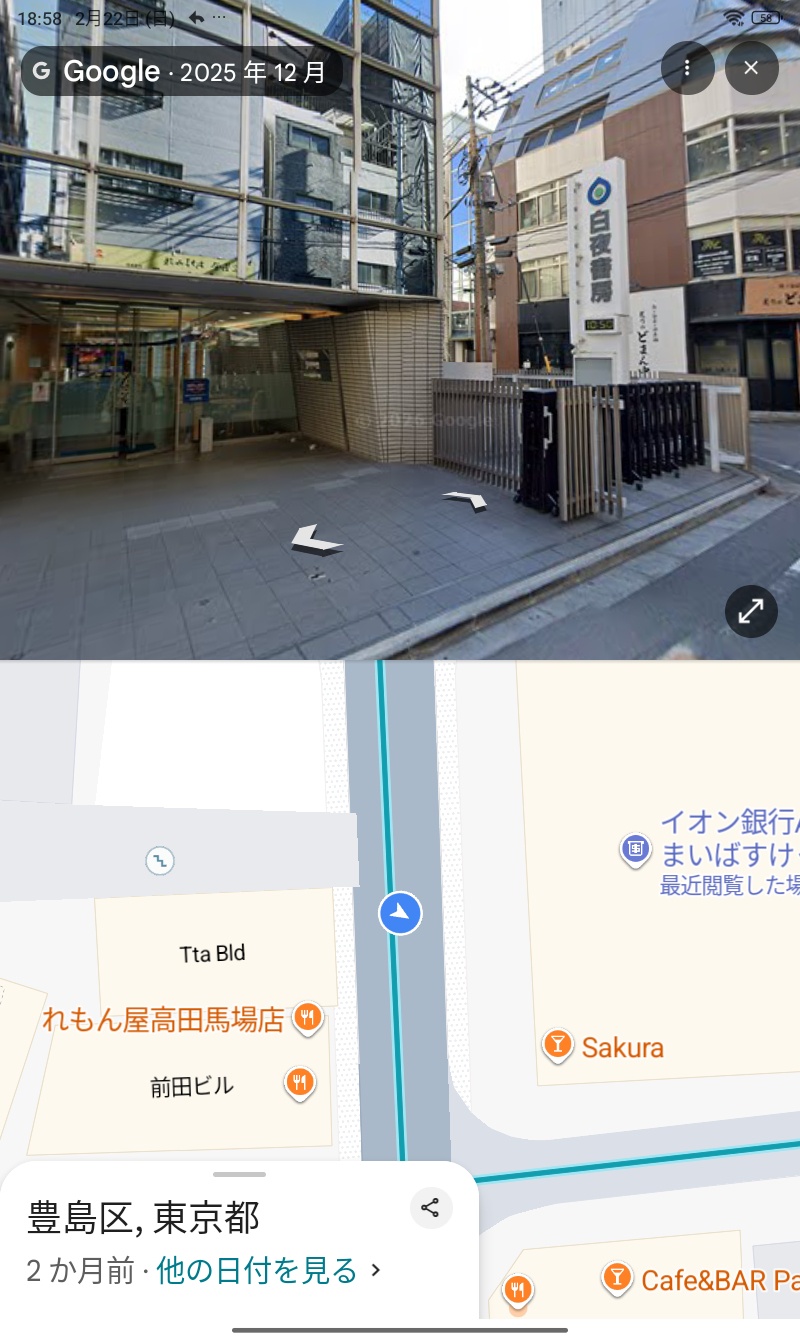Close the Street View panel
Image resolution: width=800 pixels, height=1340 pixels.
click(751, 68)
